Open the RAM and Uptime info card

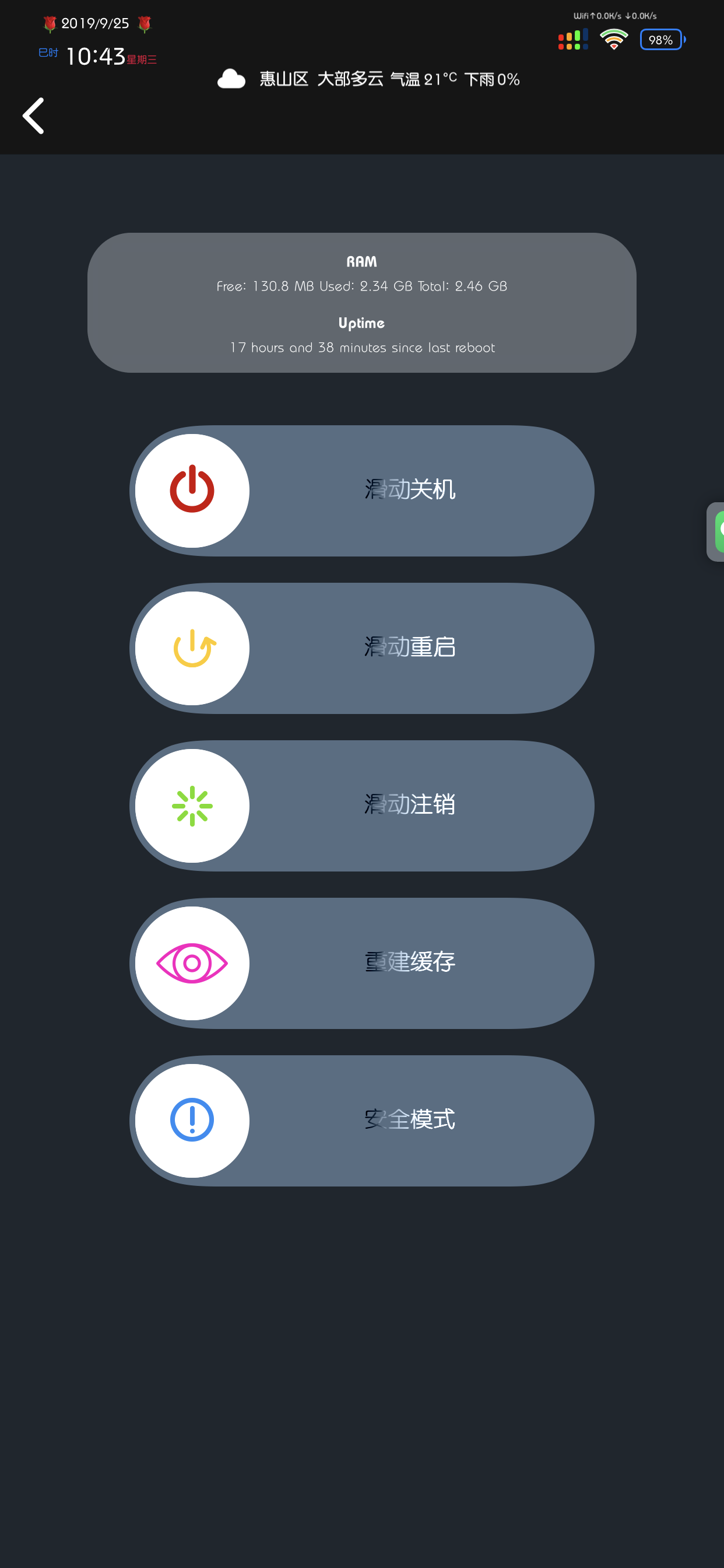click(362, 303)
